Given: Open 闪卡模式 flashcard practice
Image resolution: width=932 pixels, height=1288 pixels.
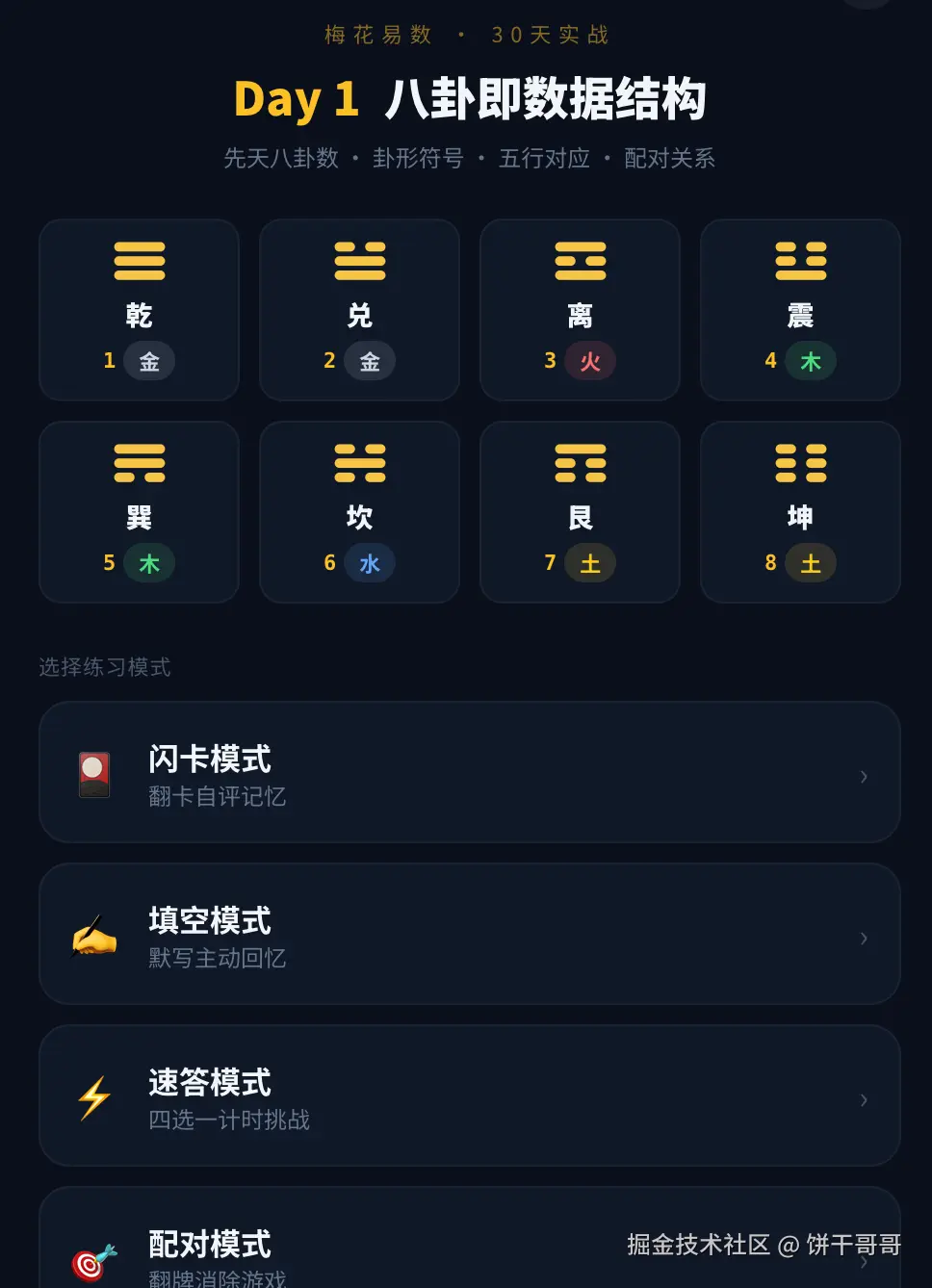Looking at the screenshot, I should (x=469, y=773).
